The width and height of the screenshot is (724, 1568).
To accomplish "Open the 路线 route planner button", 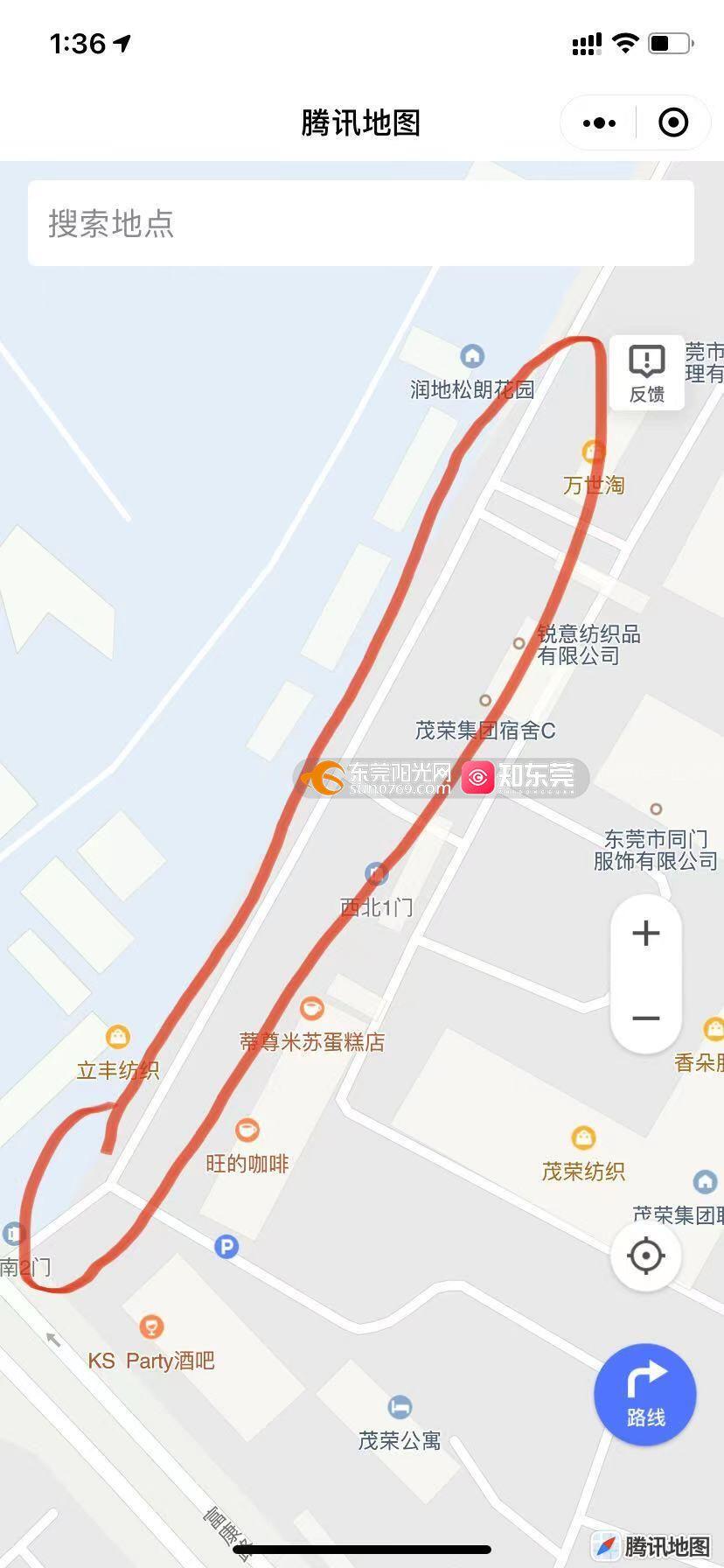I will click(645, 1395).
